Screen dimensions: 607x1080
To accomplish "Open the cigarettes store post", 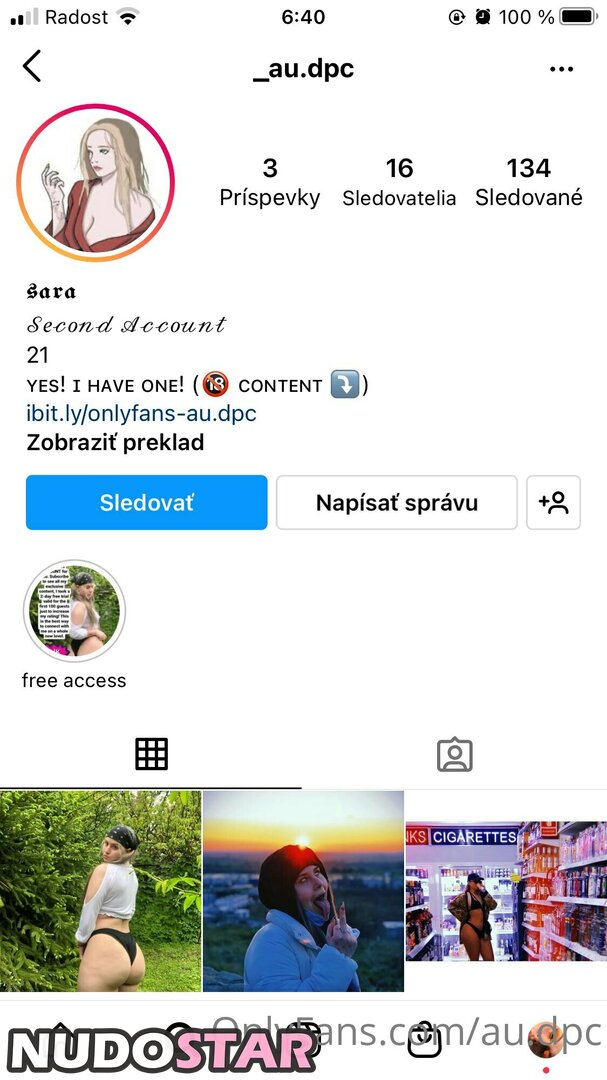I will tap(506, 890).
